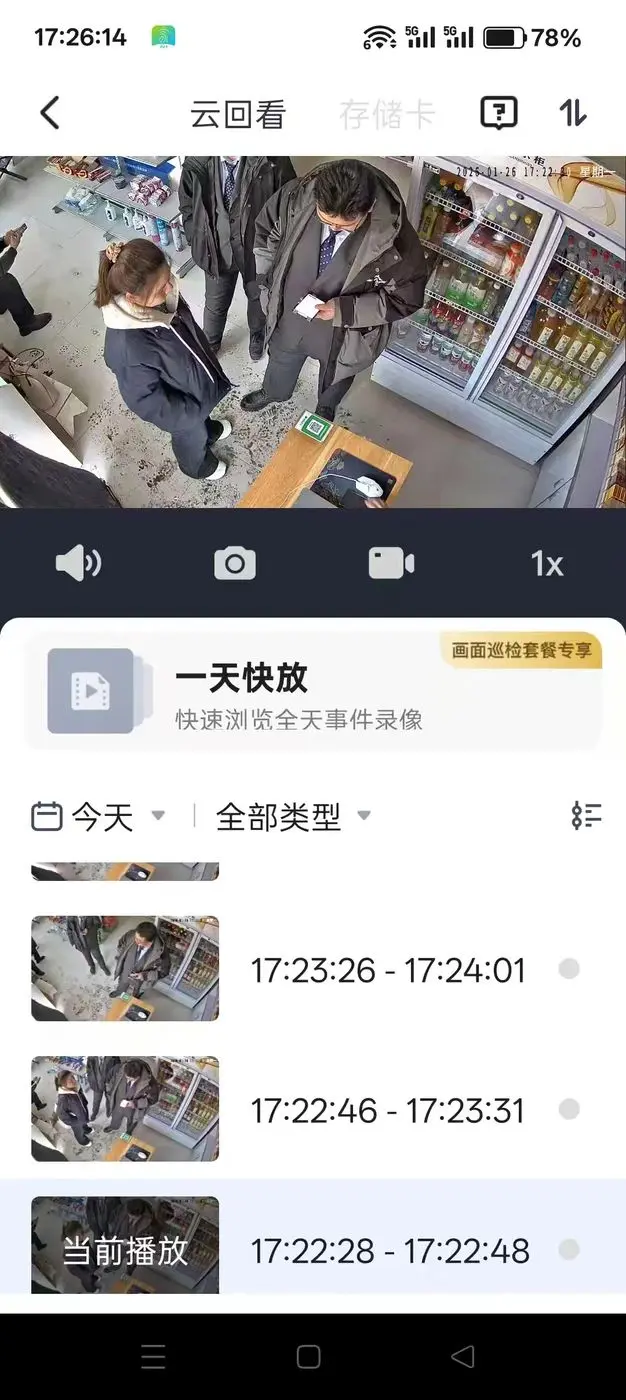Tap the up-down arrows sort icon
This screenshot has width=626, height=1400.
click(572, 113)
